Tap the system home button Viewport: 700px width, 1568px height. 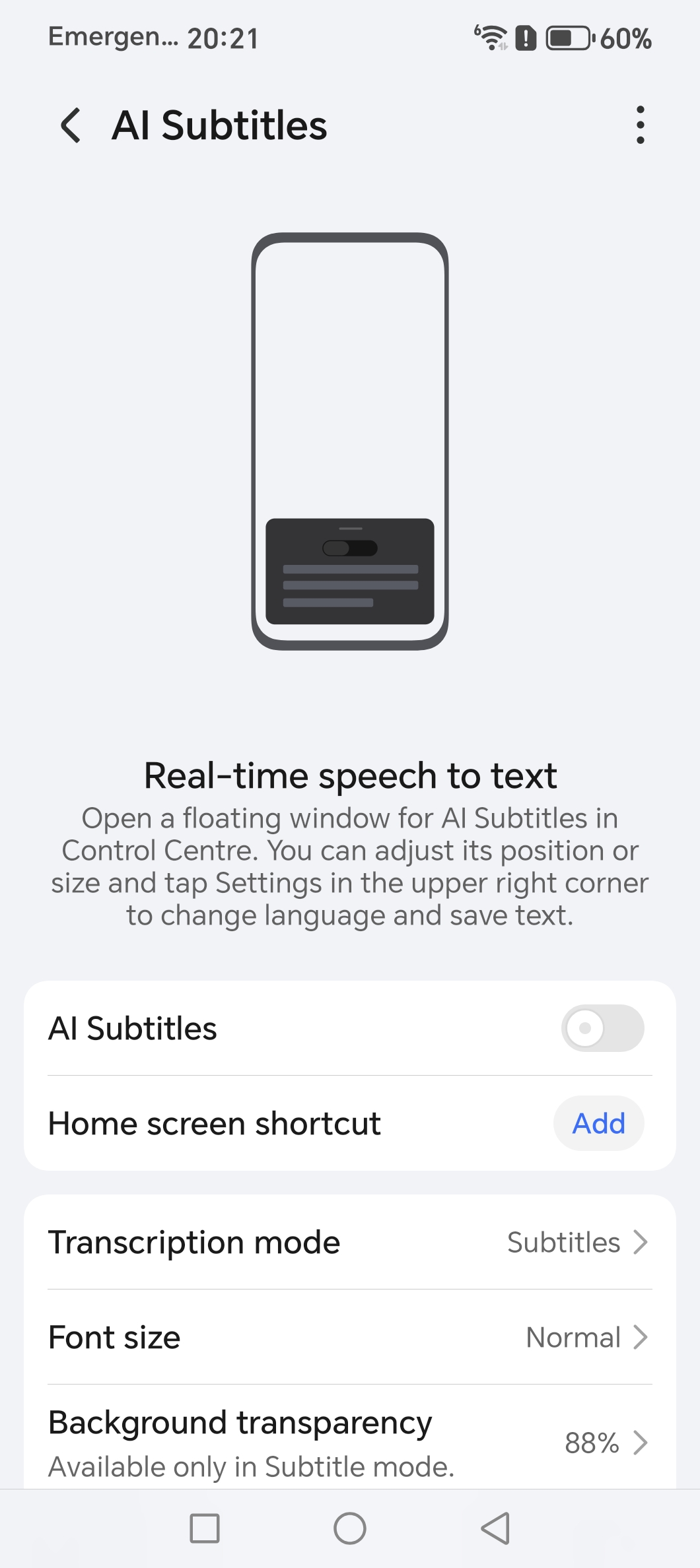[x=350, y=1528]
